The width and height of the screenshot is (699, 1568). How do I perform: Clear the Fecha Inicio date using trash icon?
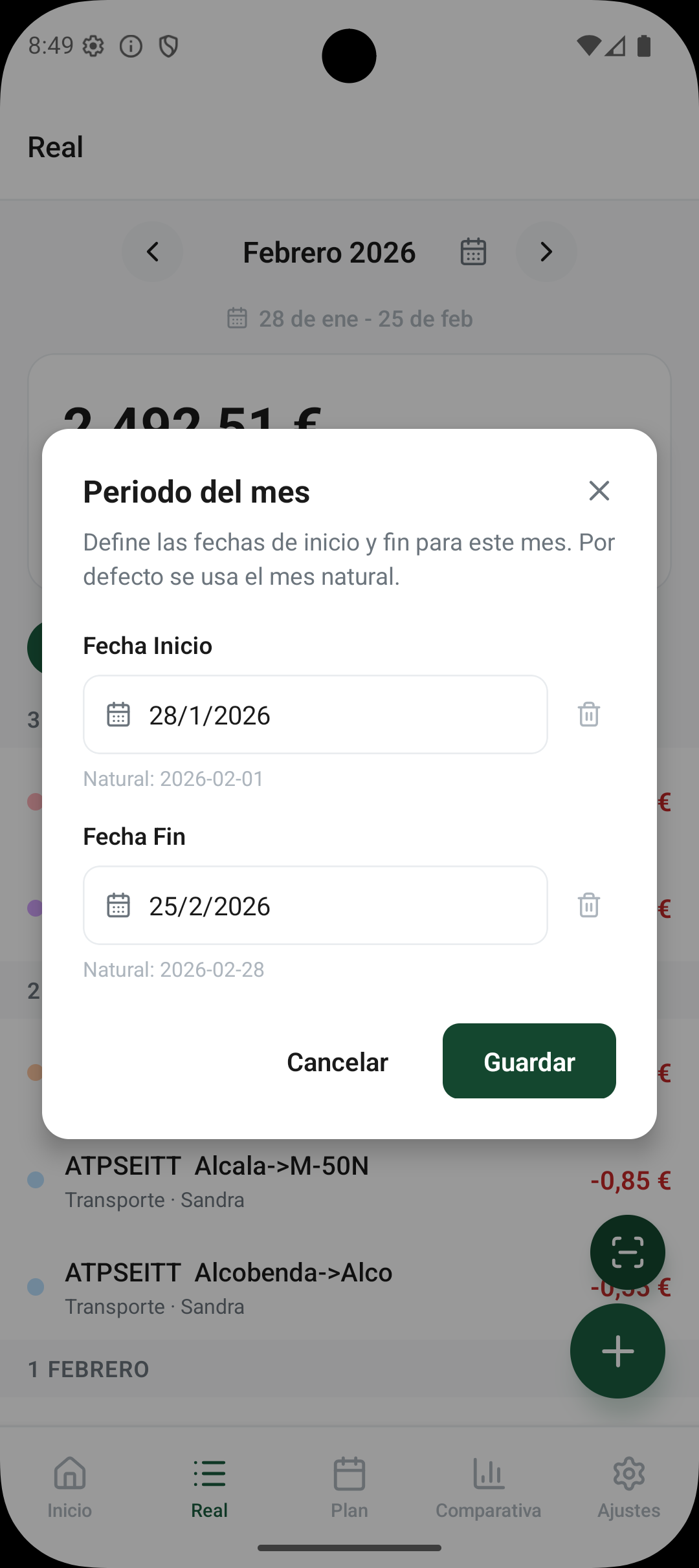(588, 714)
